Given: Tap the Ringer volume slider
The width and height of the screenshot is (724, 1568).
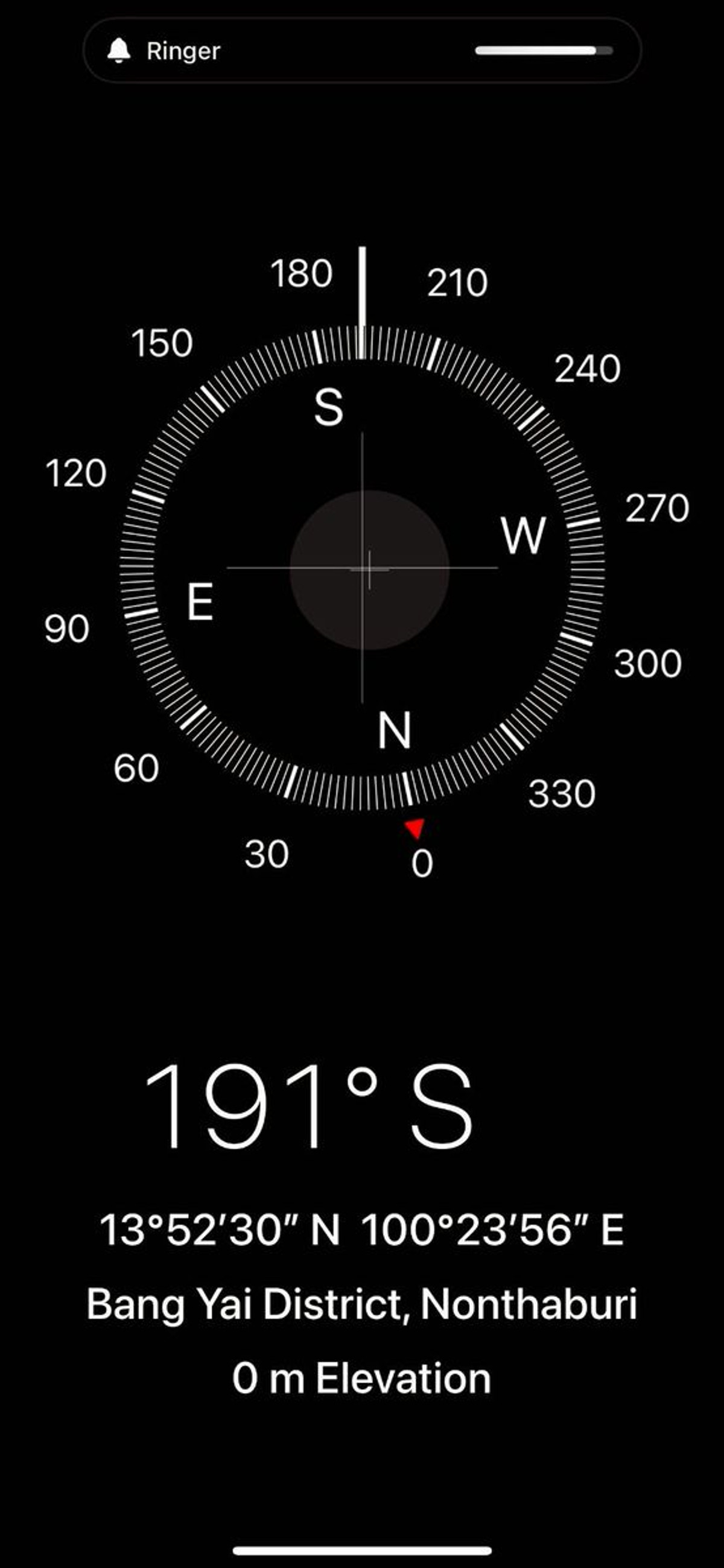Looking at the screenshot, I should pos(543,51).
